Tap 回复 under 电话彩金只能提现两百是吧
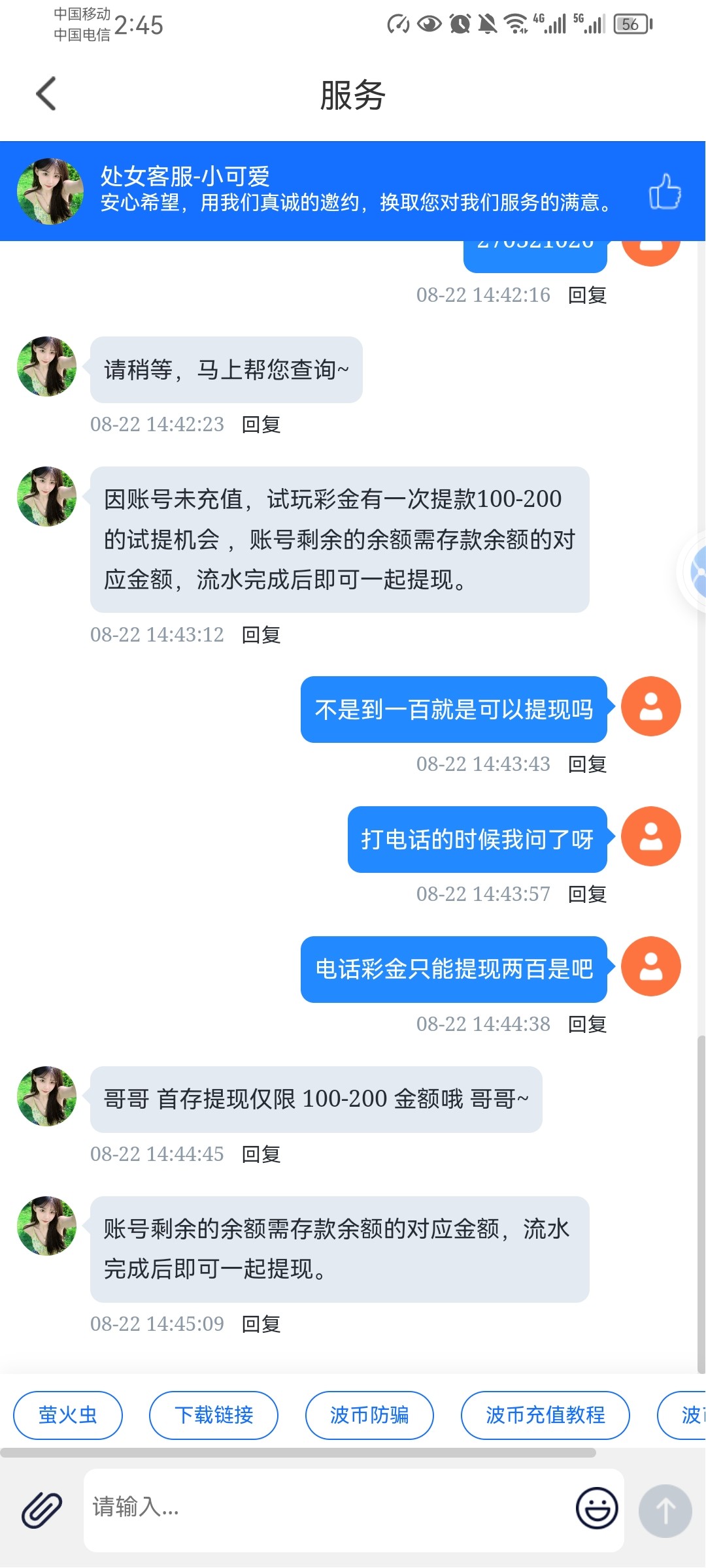The image size is (706, 1568). [587, 1024]
